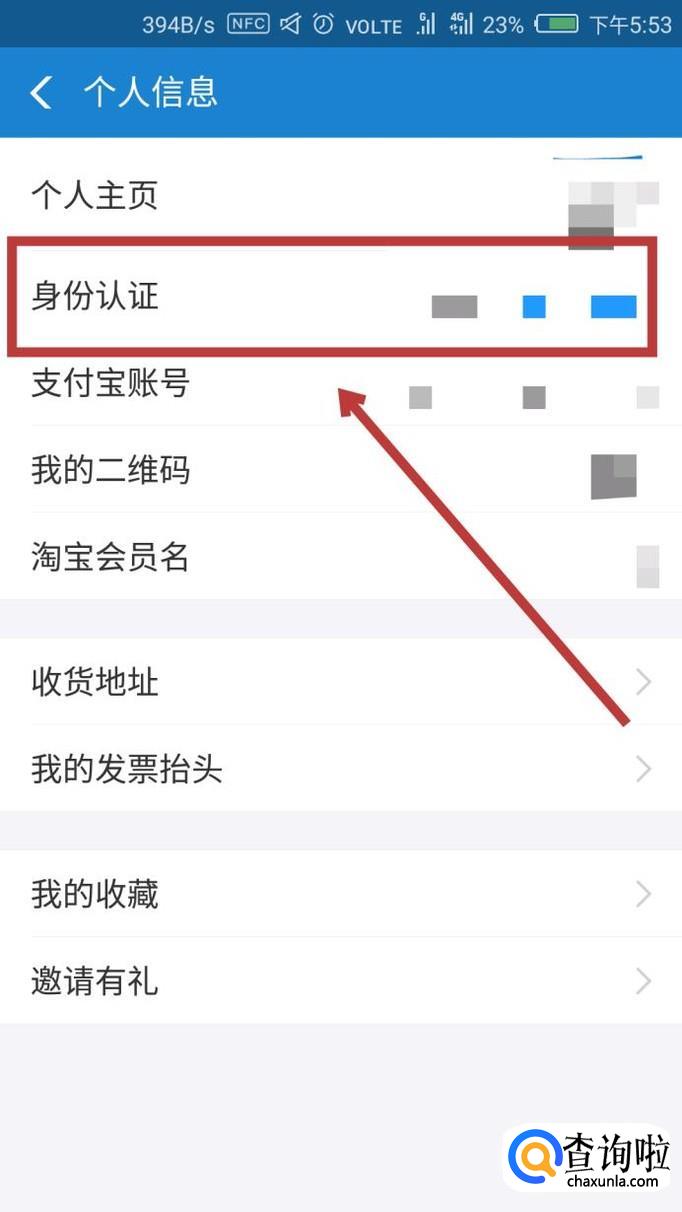Image resolution: width=682 pixels, height=1212 pixels.
Task: Open 支付宝账号 row
Action: tap(341, 383)
